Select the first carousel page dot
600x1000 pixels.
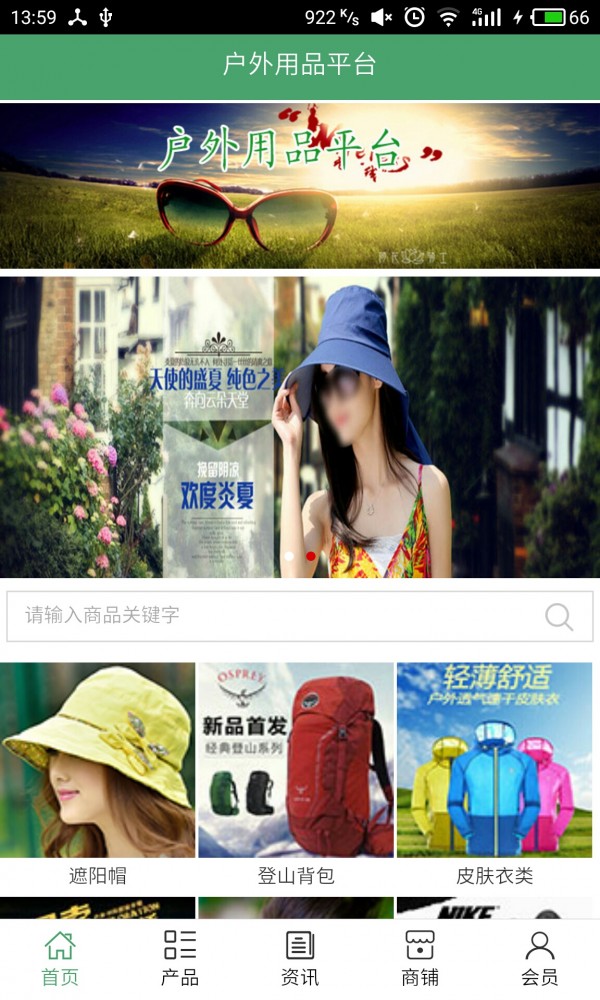pyautogui.click(x=289, y=556)
